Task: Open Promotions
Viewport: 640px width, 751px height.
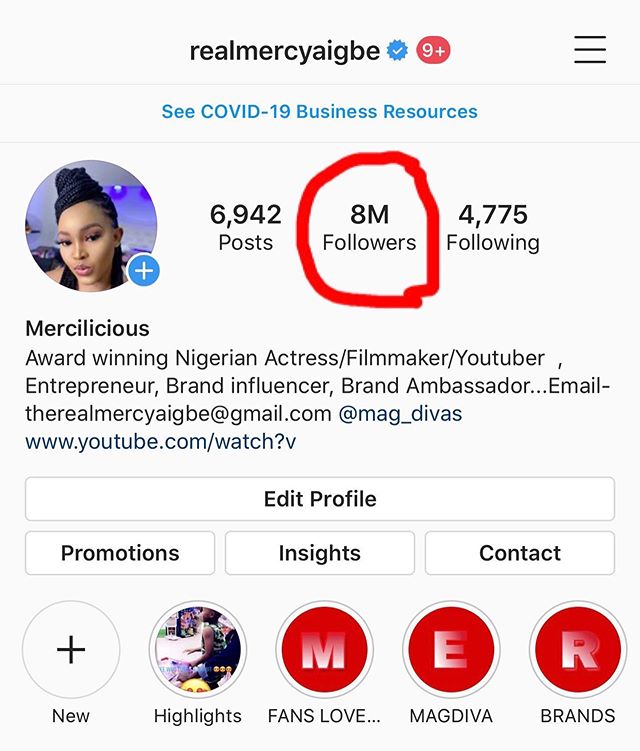Action: 120,553
